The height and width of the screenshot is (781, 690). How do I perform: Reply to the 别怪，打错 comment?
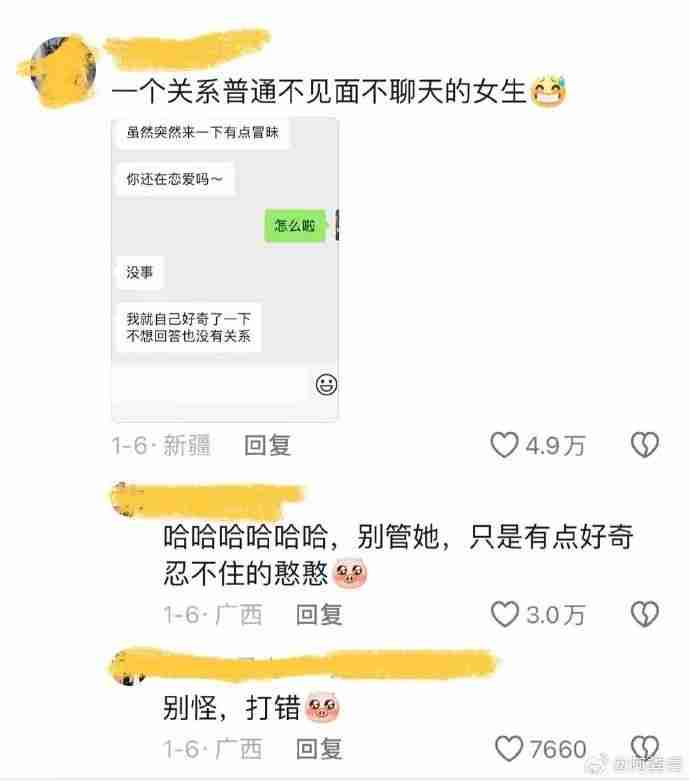[x=319, y=747]
